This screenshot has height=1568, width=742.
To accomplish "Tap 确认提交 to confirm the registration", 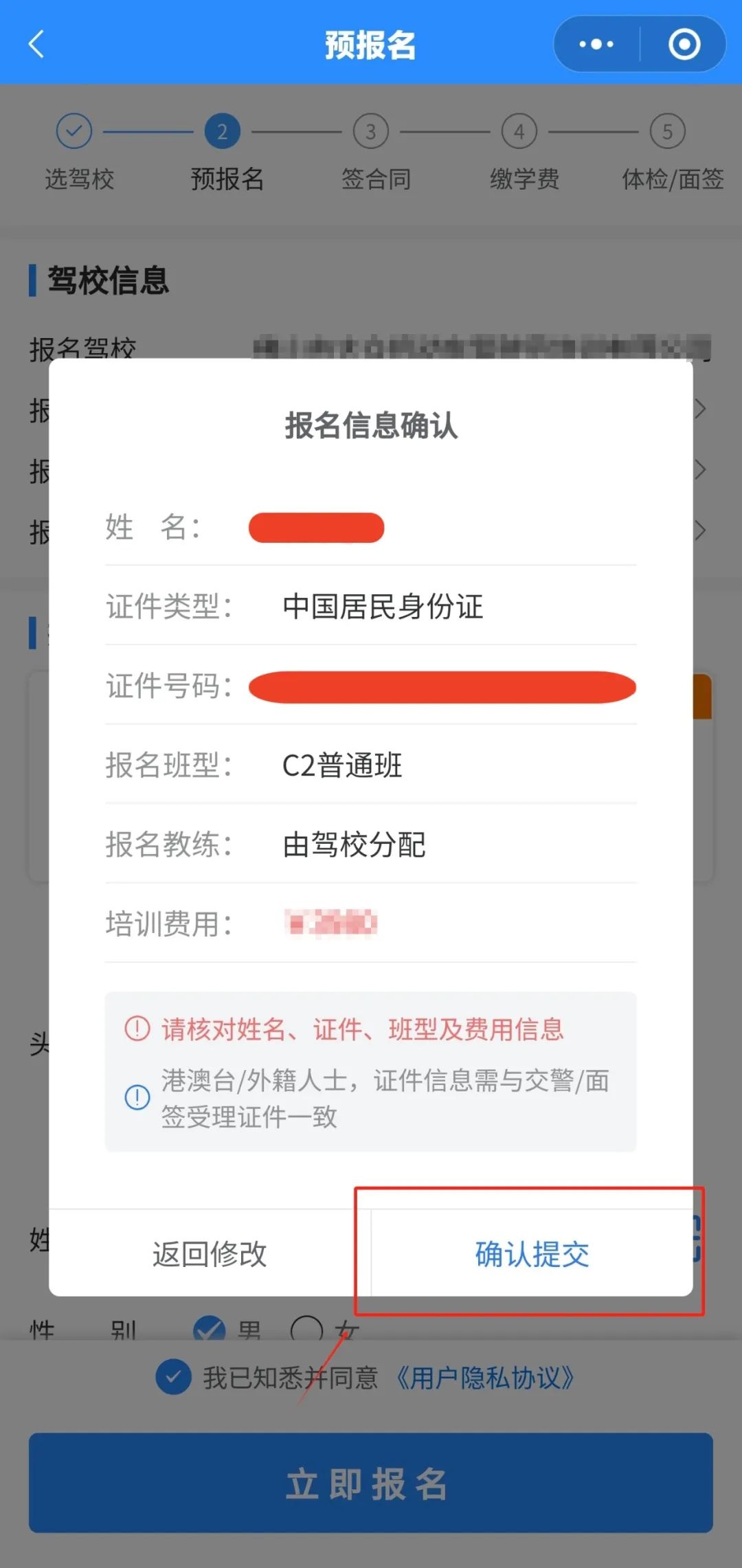I will coord(532,1253).
